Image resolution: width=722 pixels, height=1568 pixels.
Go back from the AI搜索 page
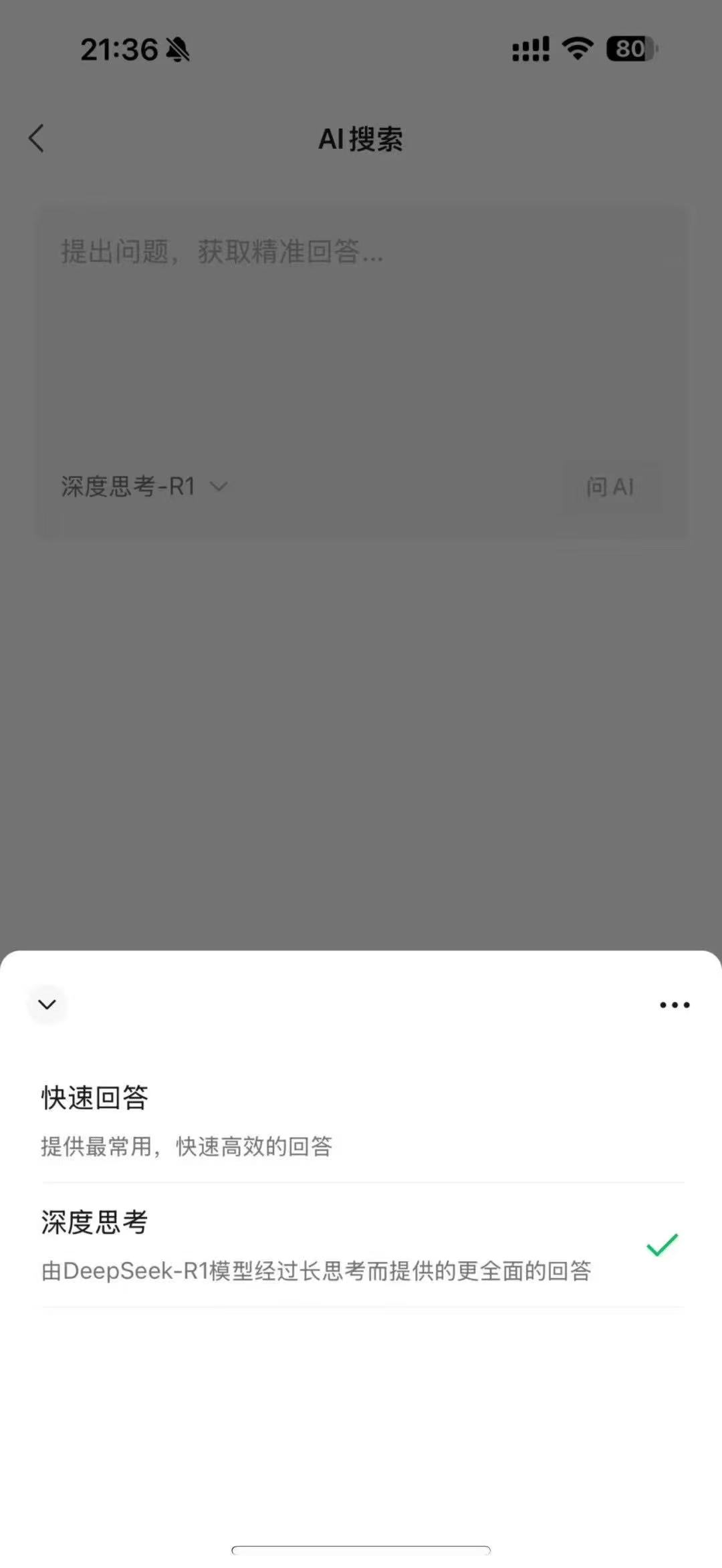click(37, 139)
